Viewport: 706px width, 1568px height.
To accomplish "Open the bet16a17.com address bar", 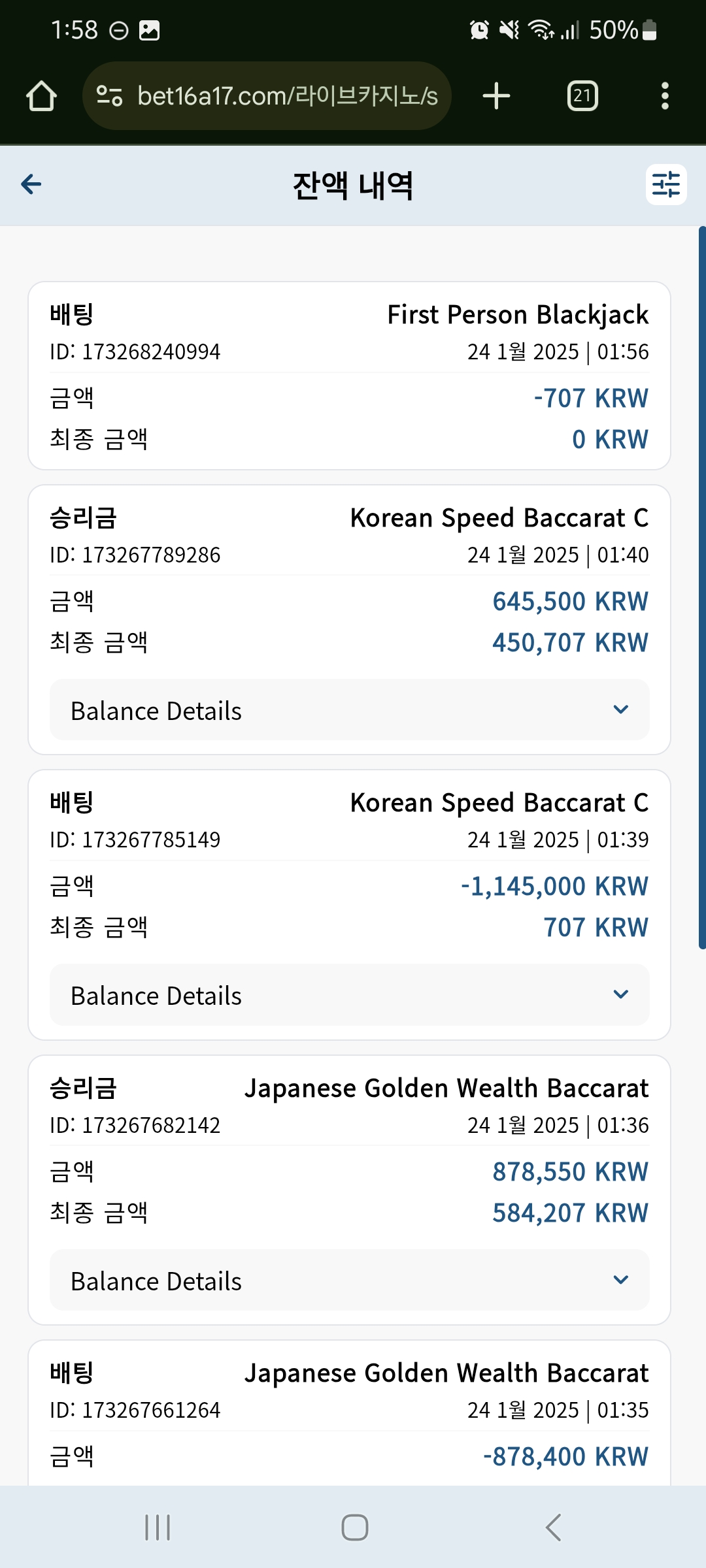I will click(x=267, y=96).
